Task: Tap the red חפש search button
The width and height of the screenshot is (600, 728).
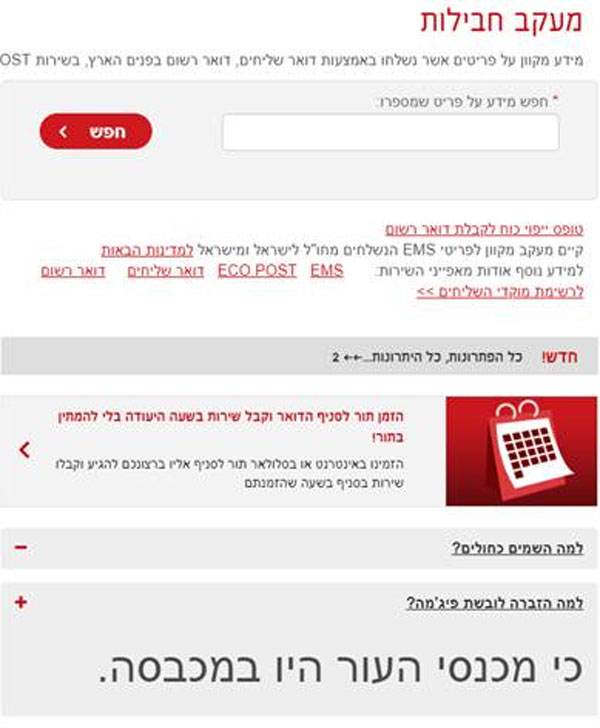Action: click(x=96, y=132)
